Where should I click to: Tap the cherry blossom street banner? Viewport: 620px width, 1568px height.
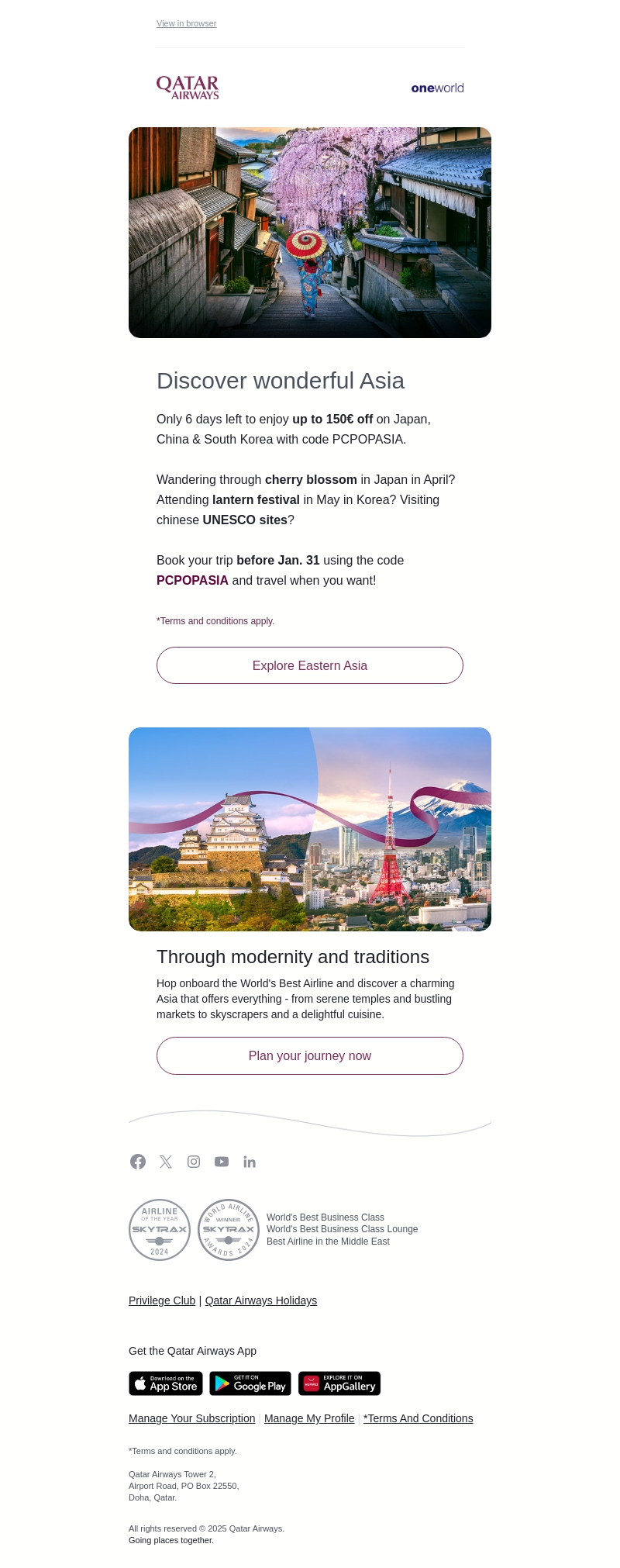pyautogui.click(x=310, y=233)
